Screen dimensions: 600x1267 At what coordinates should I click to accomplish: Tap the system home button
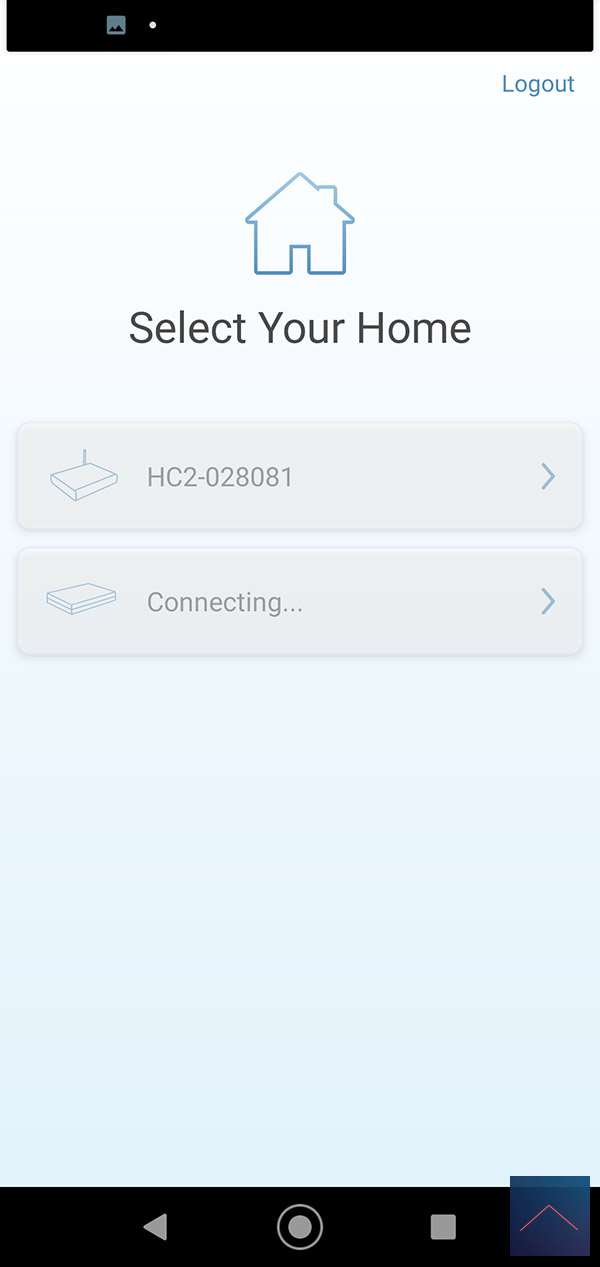click(x=299, y=1227)
